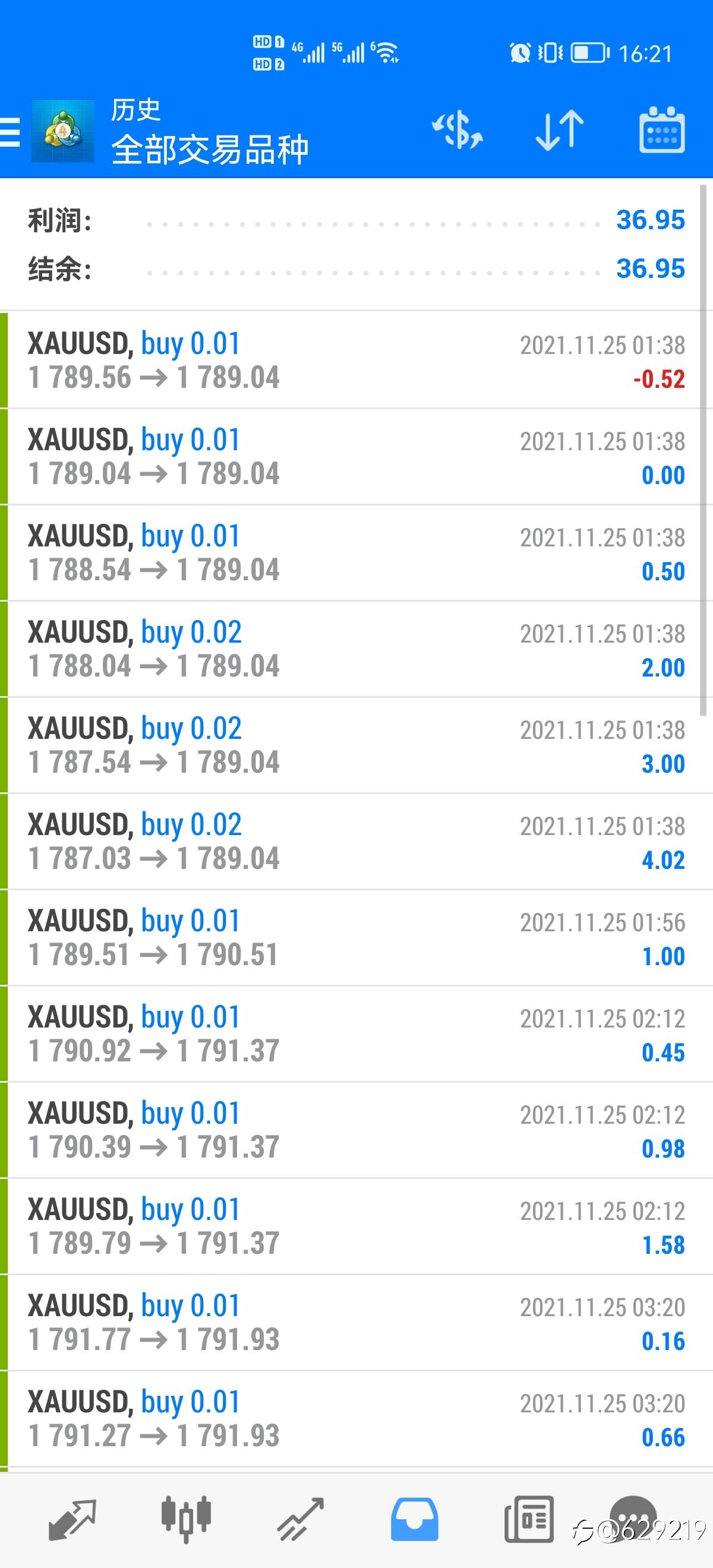
Task: Open the calendar date range picker
Action: click(662, 129)
